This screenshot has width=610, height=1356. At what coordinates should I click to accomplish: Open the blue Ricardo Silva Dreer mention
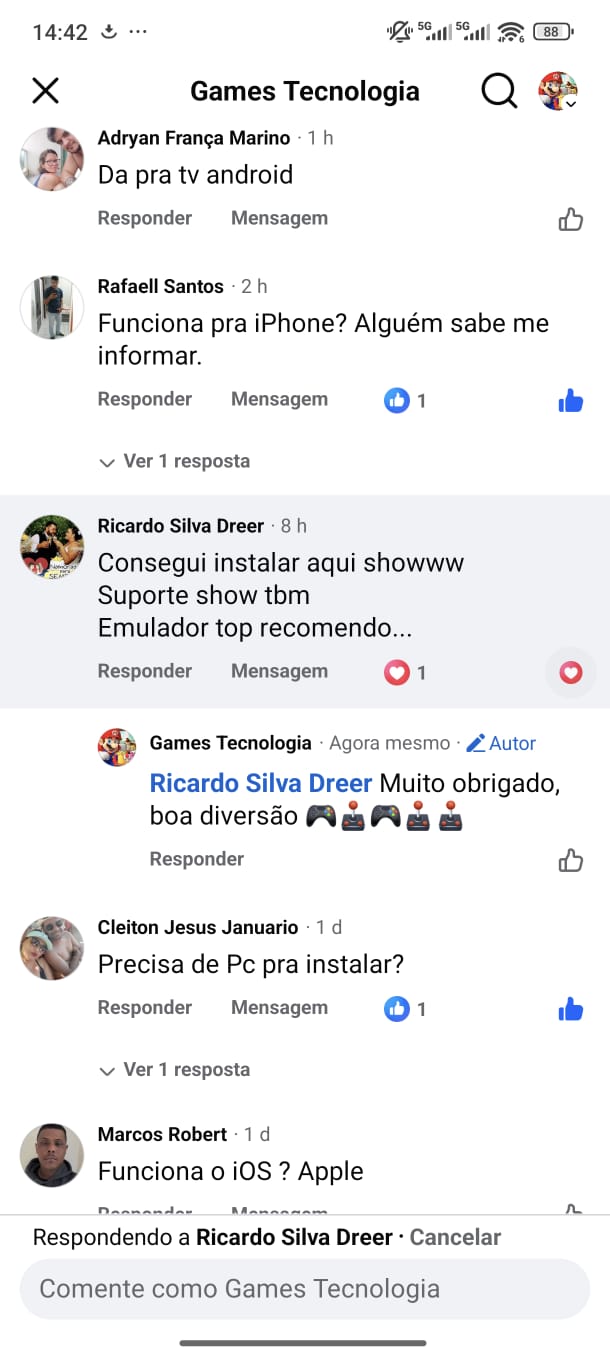point(260,783)
